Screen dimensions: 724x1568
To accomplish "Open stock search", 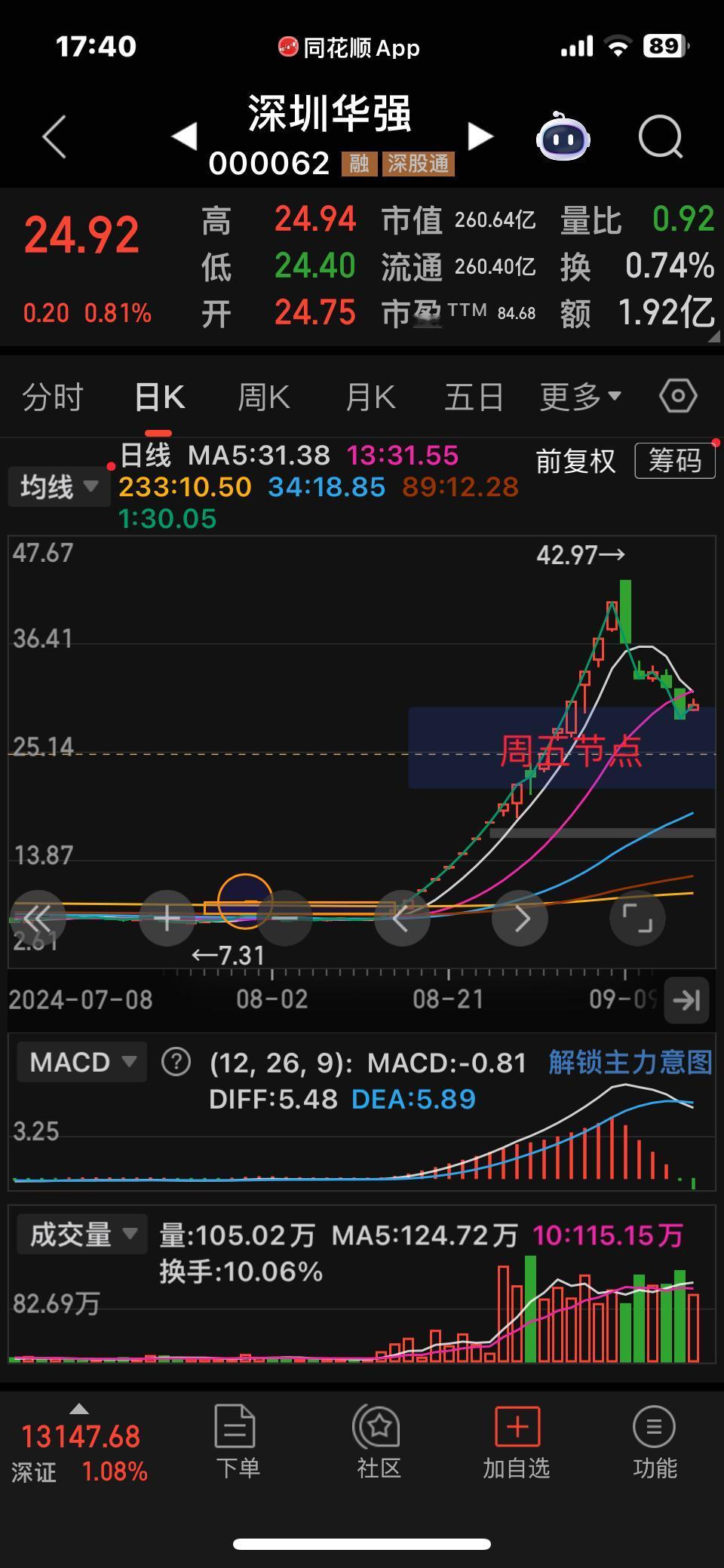I will point(660,137).
